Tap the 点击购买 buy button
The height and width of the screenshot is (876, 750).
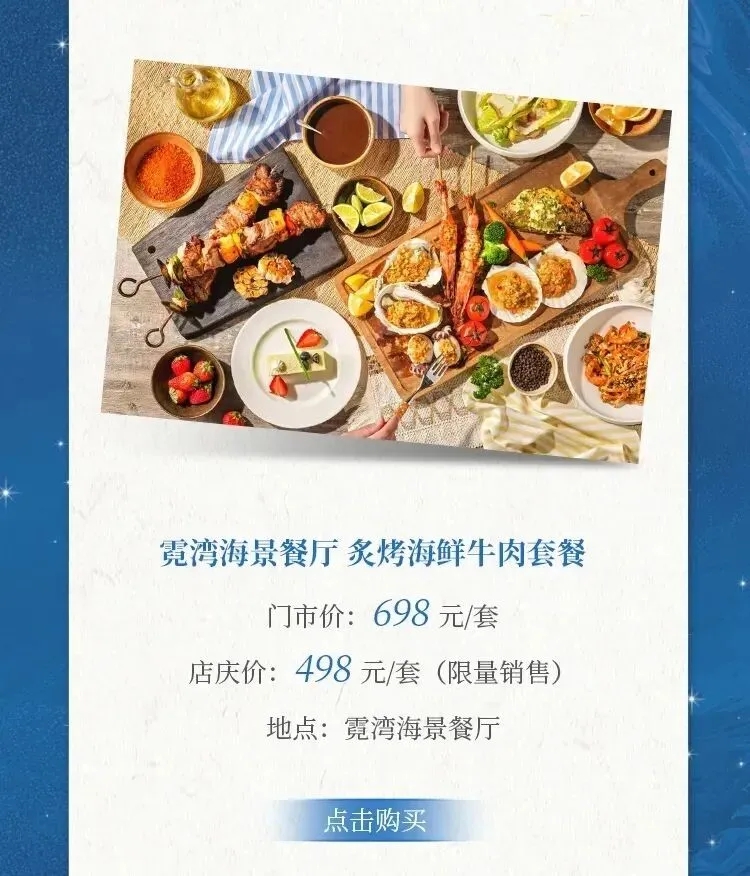pos(376,821)
